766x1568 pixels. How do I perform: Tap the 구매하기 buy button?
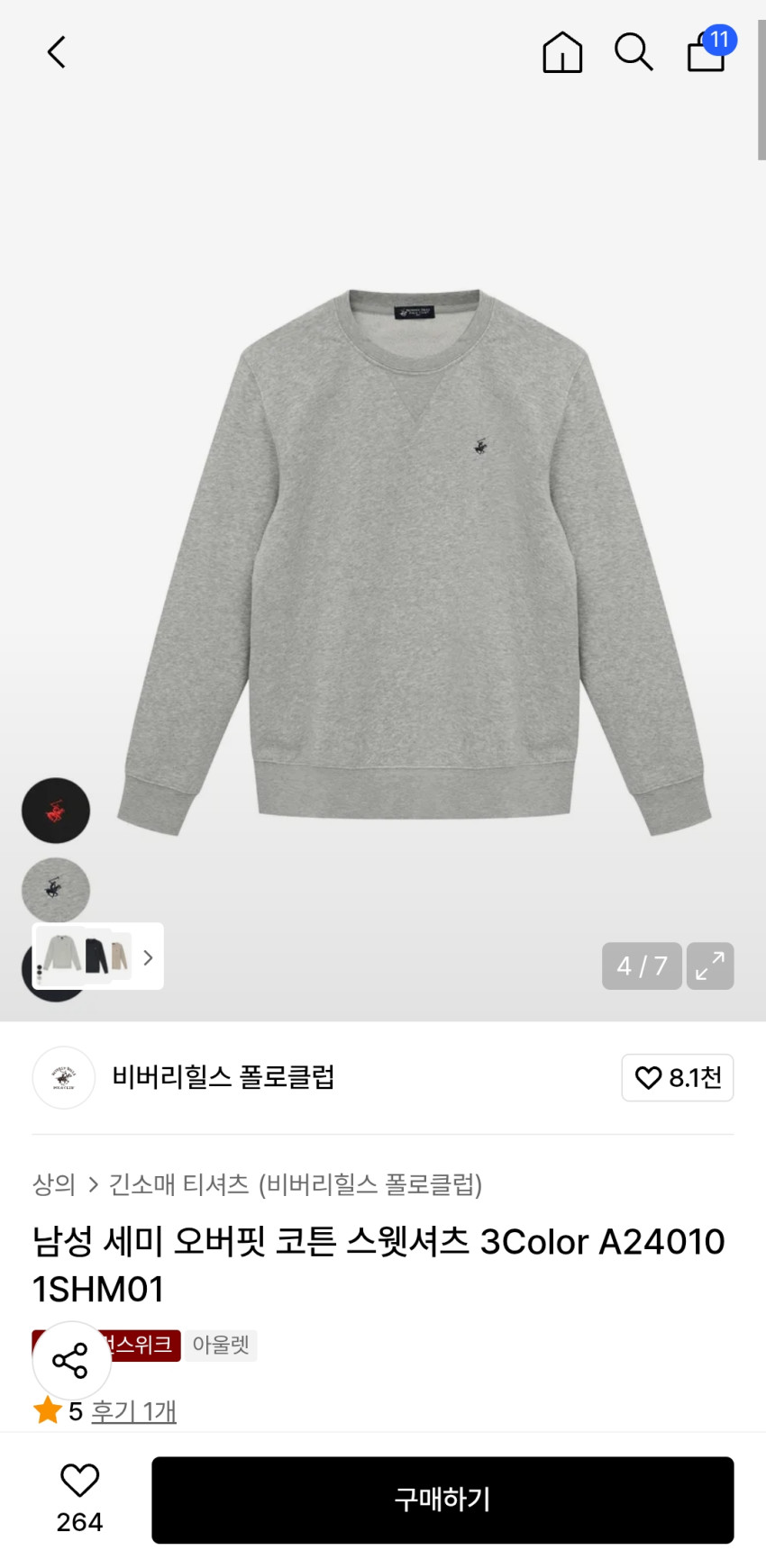tap(442, 1500)
